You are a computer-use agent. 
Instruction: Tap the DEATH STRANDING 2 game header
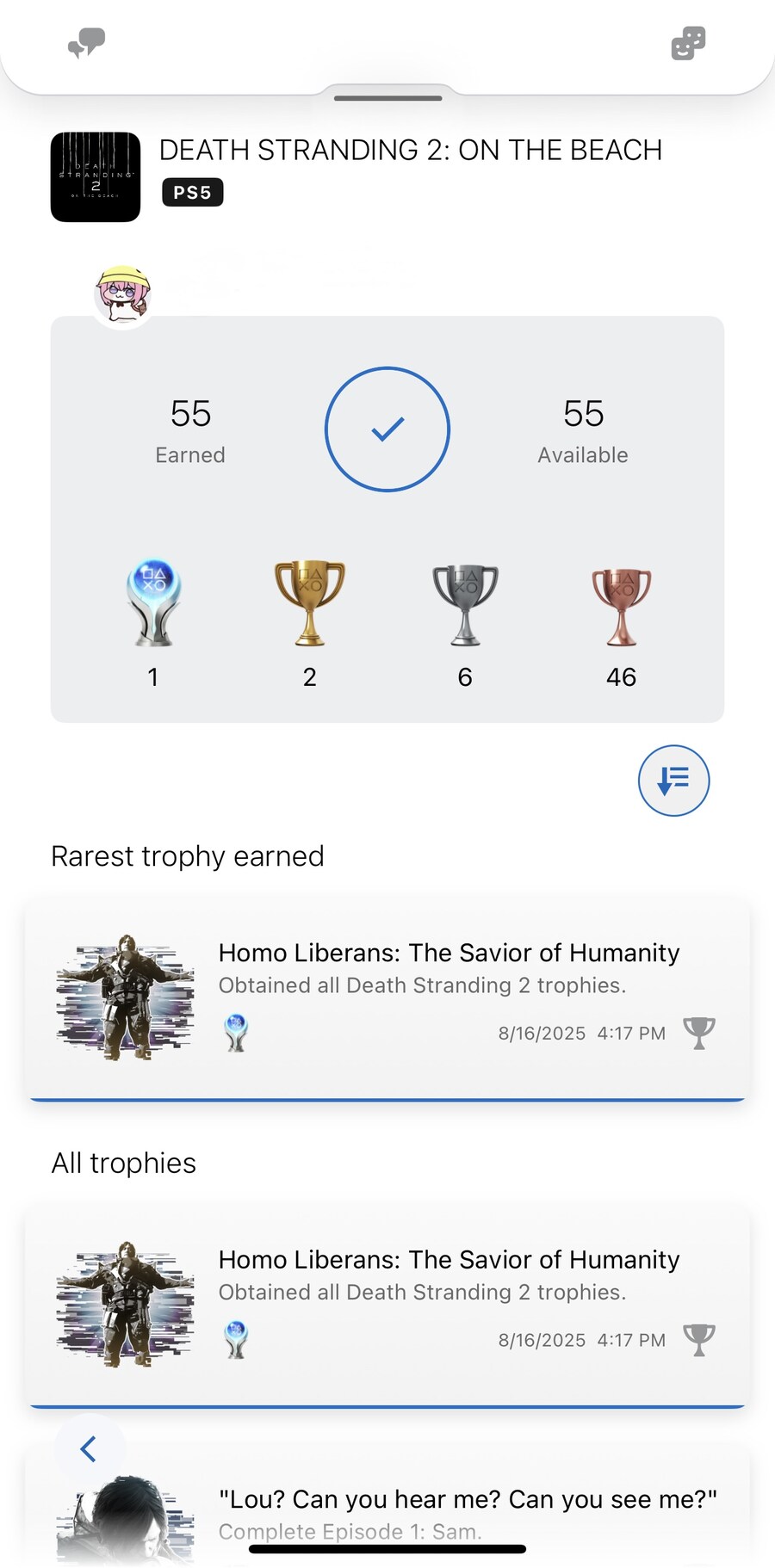(410, 151)
